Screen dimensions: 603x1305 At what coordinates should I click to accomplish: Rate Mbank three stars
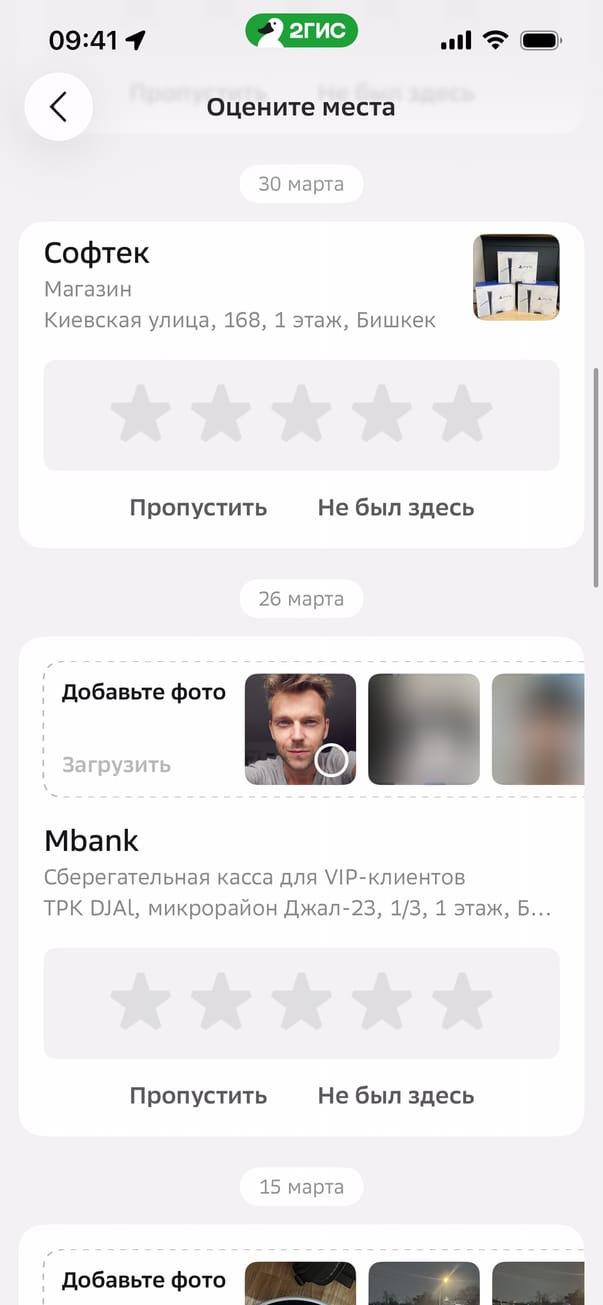(x=301, y=1003)
